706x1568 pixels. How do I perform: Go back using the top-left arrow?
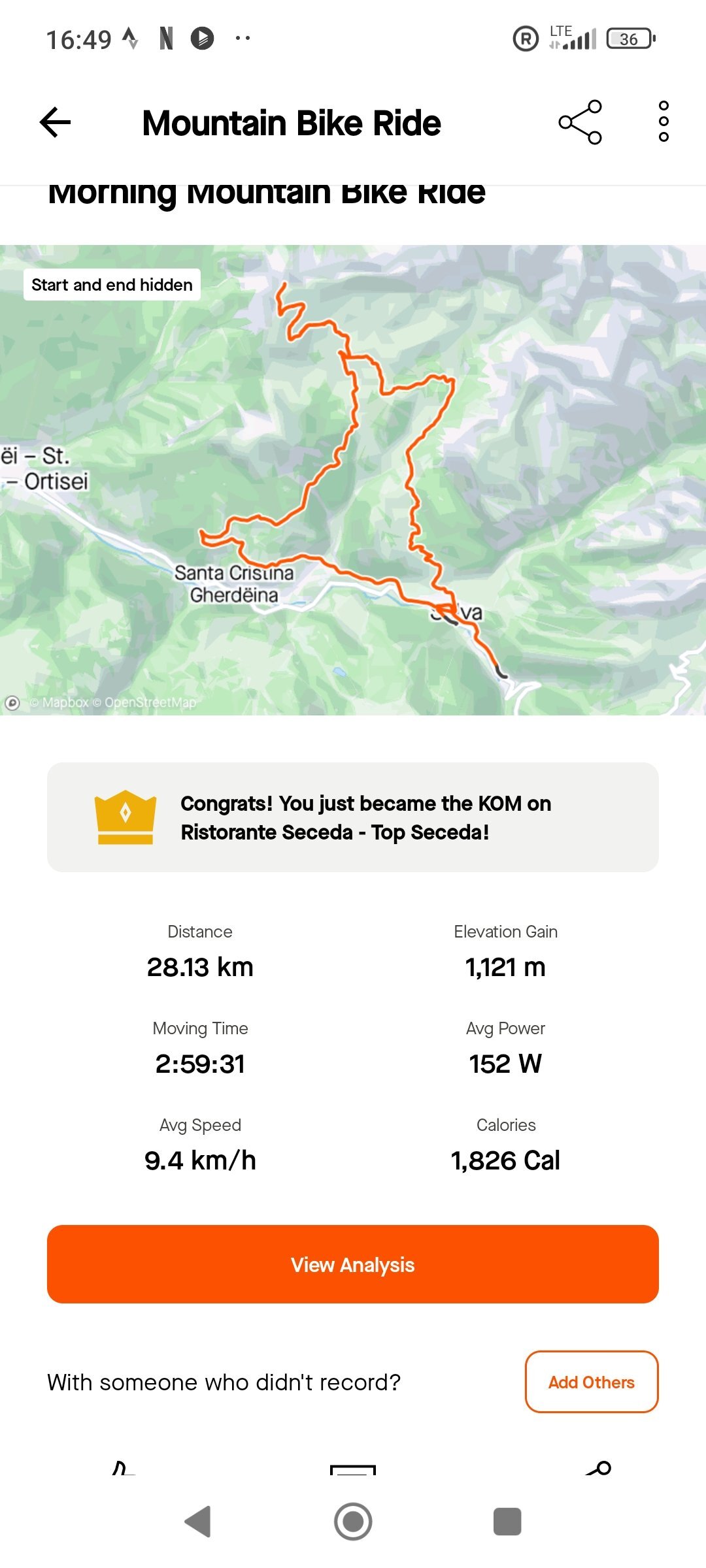point(56,122)
